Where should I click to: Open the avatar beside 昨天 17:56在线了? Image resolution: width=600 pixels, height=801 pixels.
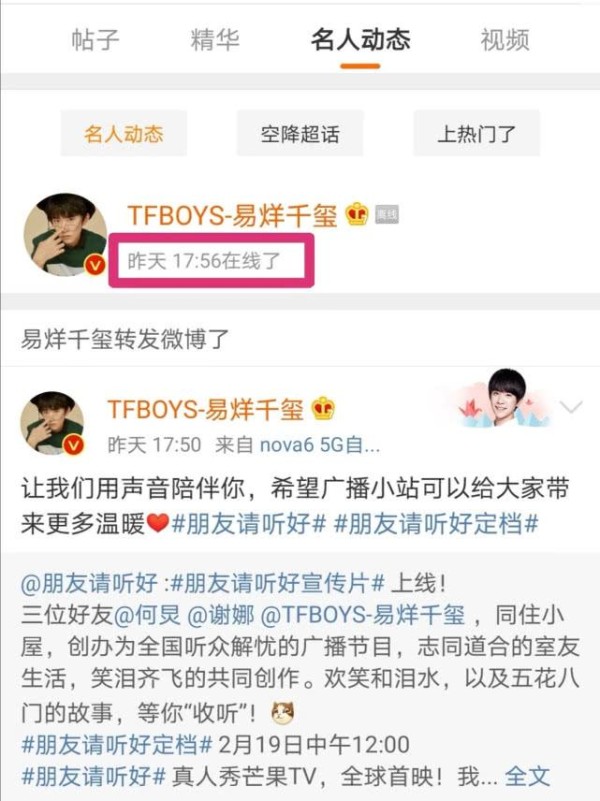click(65, 235)
